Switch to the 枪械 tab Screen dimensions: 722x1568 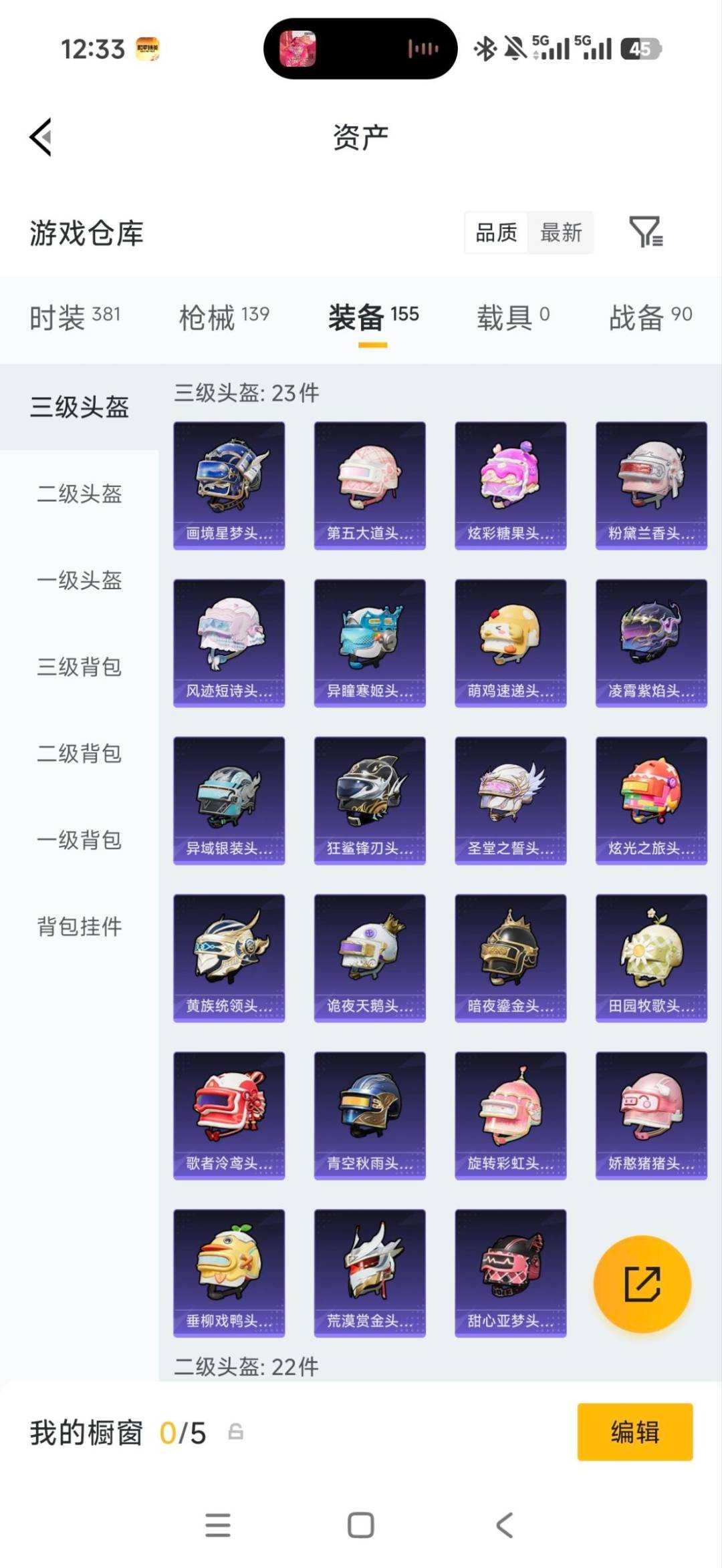tap(224, 317)
